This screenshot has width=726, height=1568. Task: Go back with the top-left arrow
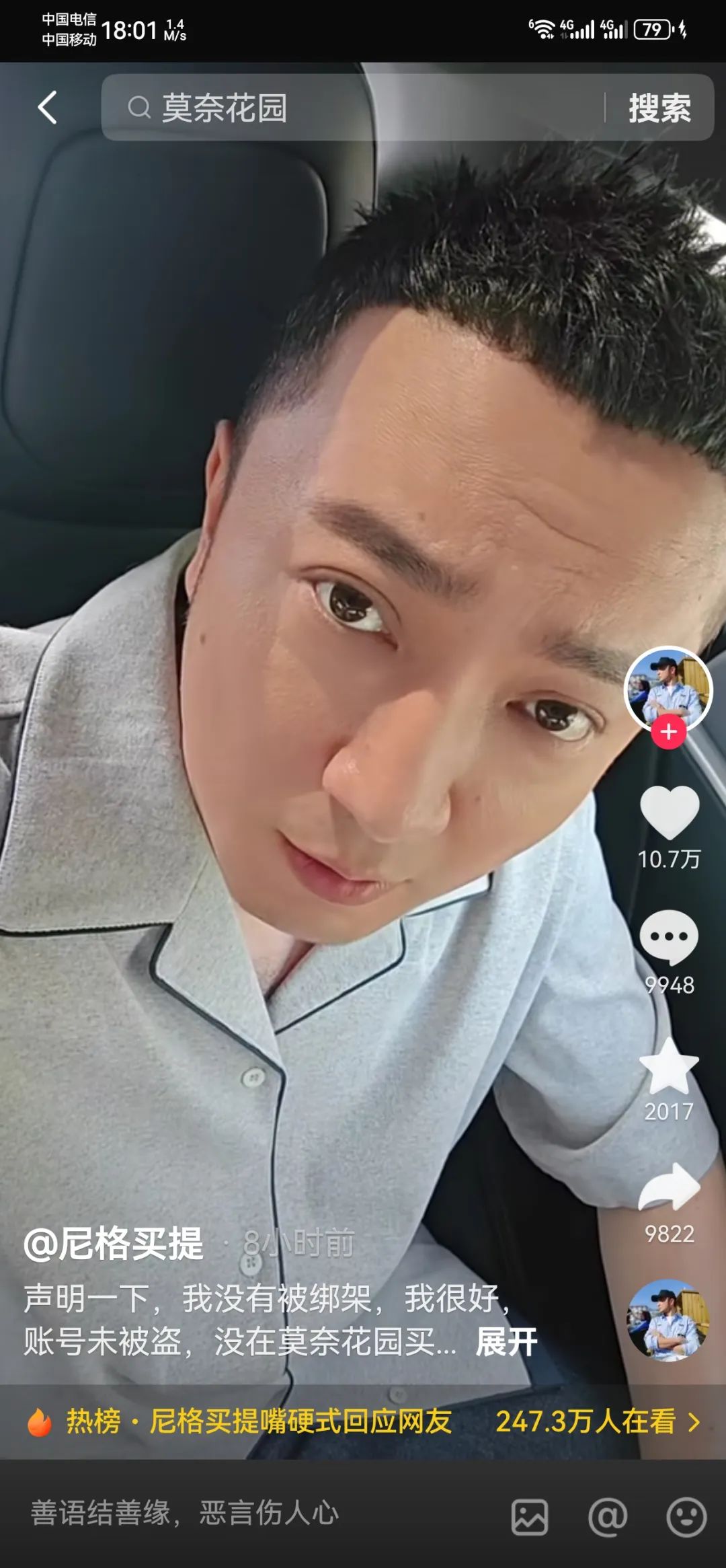click(x=47, y=108)
